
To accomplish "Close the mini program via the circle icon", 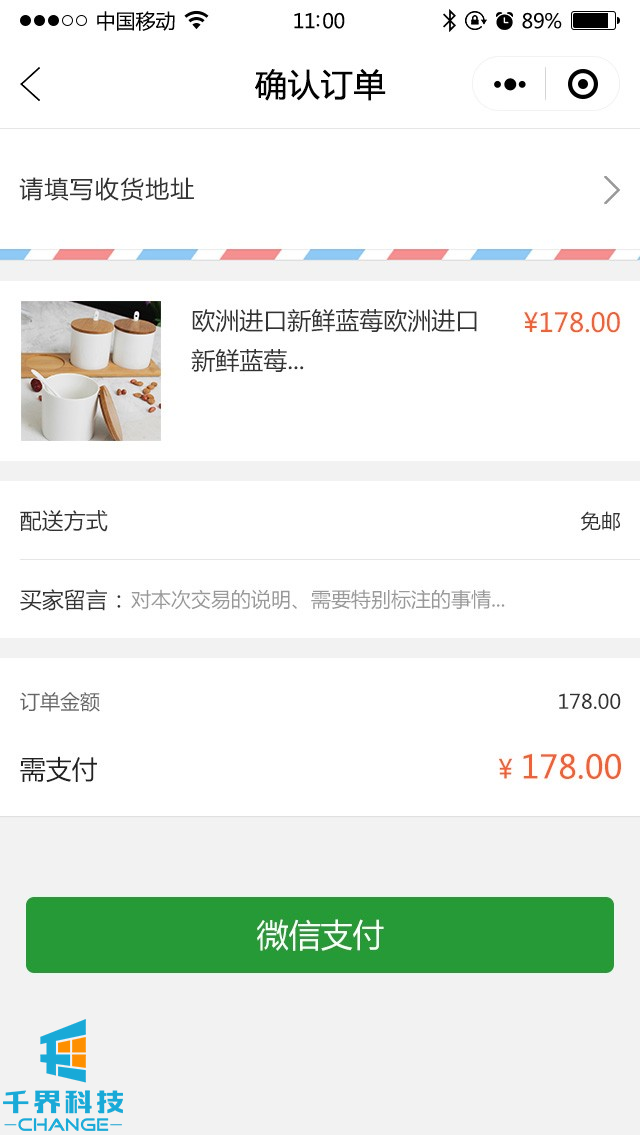I will 582,85.
